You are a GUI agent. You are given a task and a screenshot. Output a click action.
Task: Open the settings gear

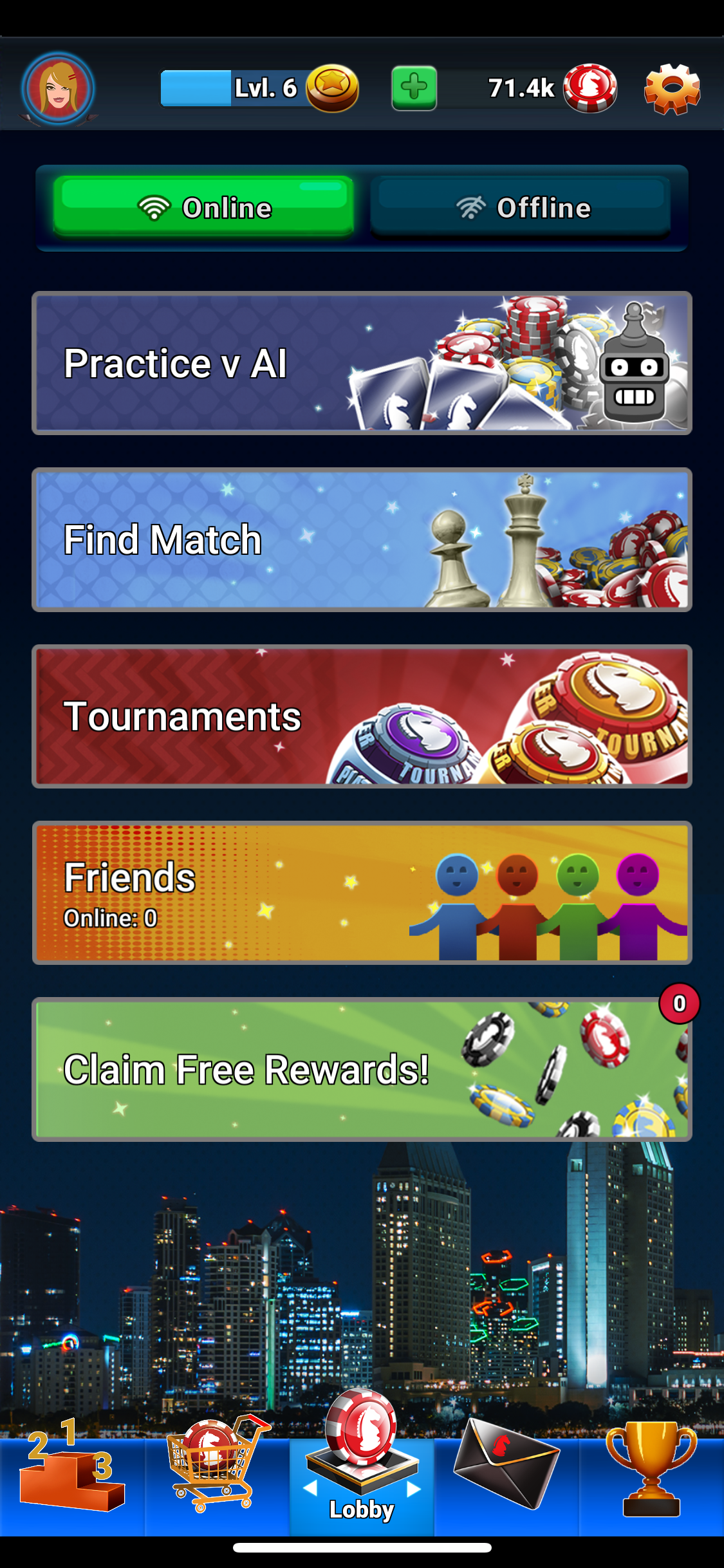pyautogui.click(x=672, y=89)
